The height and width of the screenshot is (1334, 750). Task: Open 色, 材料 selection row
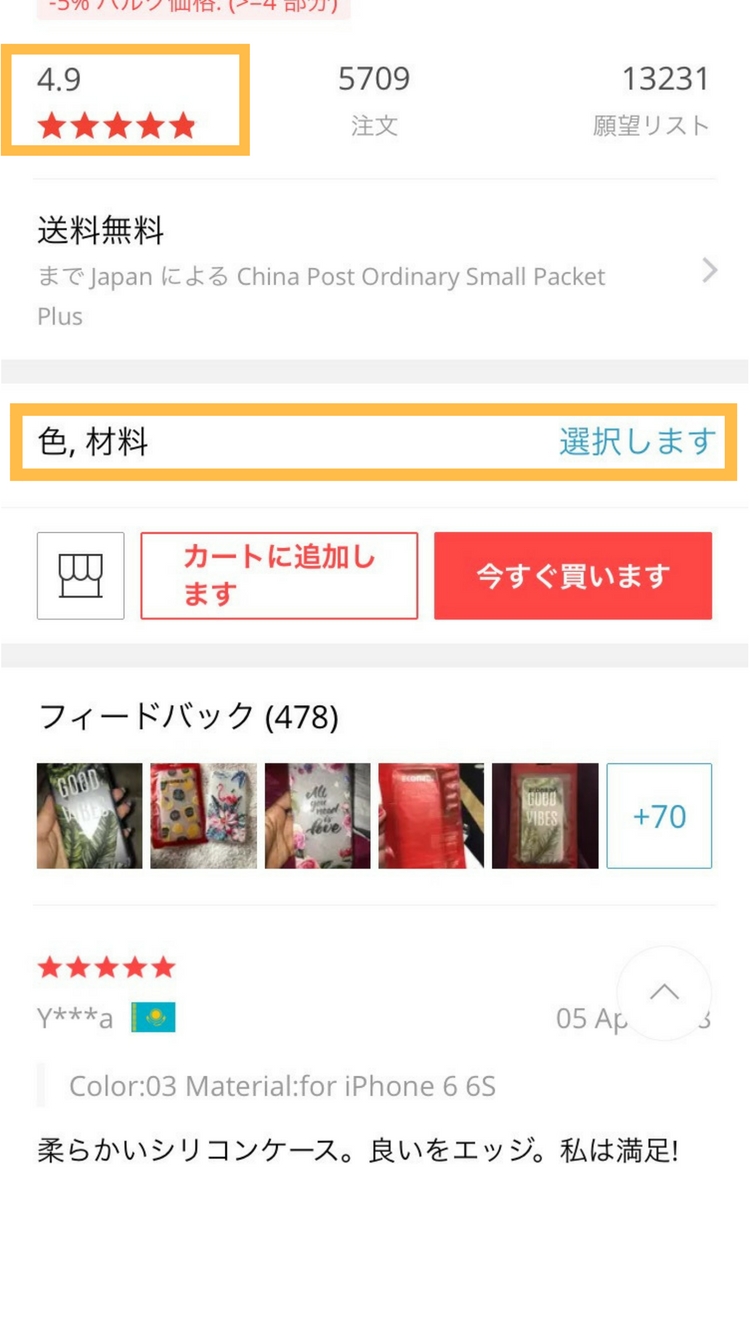coord(374,442)
